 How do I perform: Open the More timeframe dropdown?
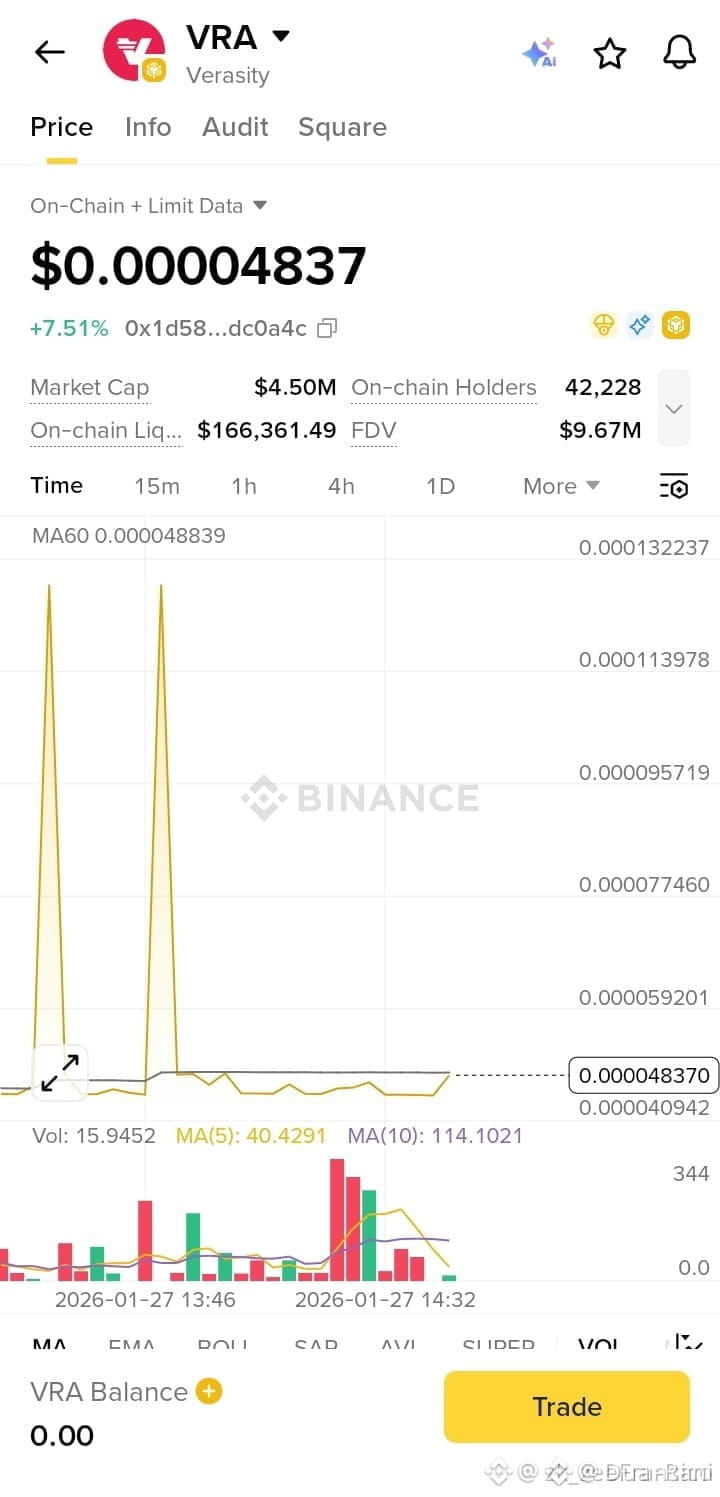point(560,487)
